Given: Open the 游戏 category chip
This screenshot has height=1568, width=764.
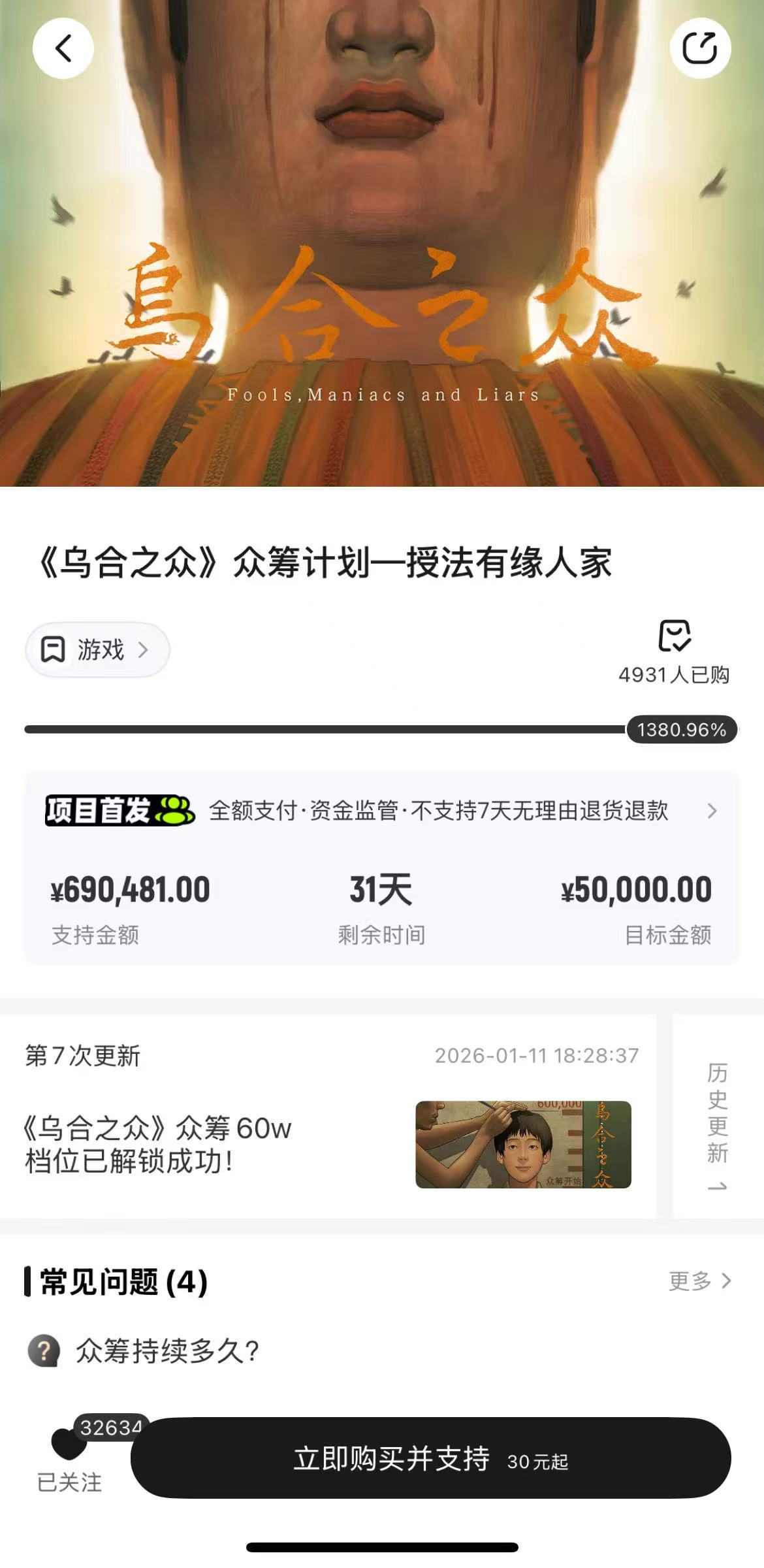Looking at the screenshot, I should click(x=98, y=650).
